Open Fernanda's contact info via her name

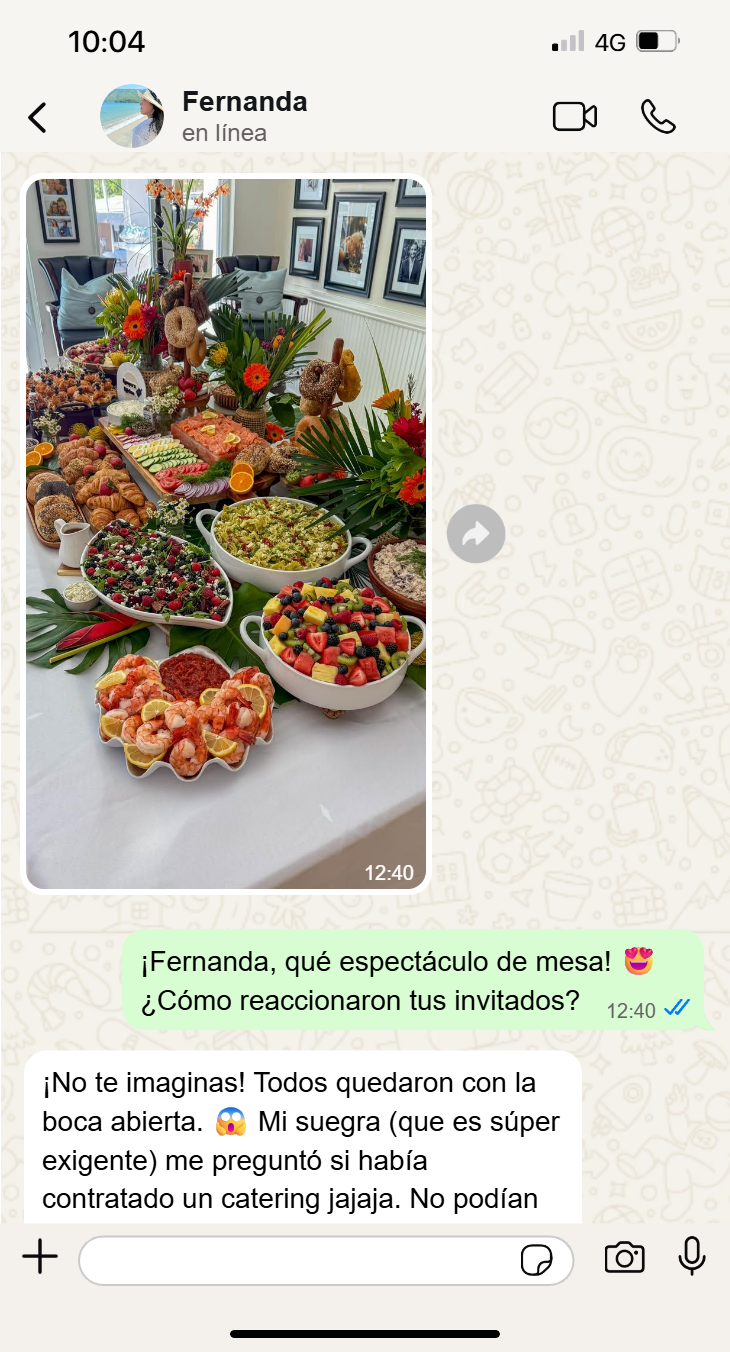[x=244, y=101]
